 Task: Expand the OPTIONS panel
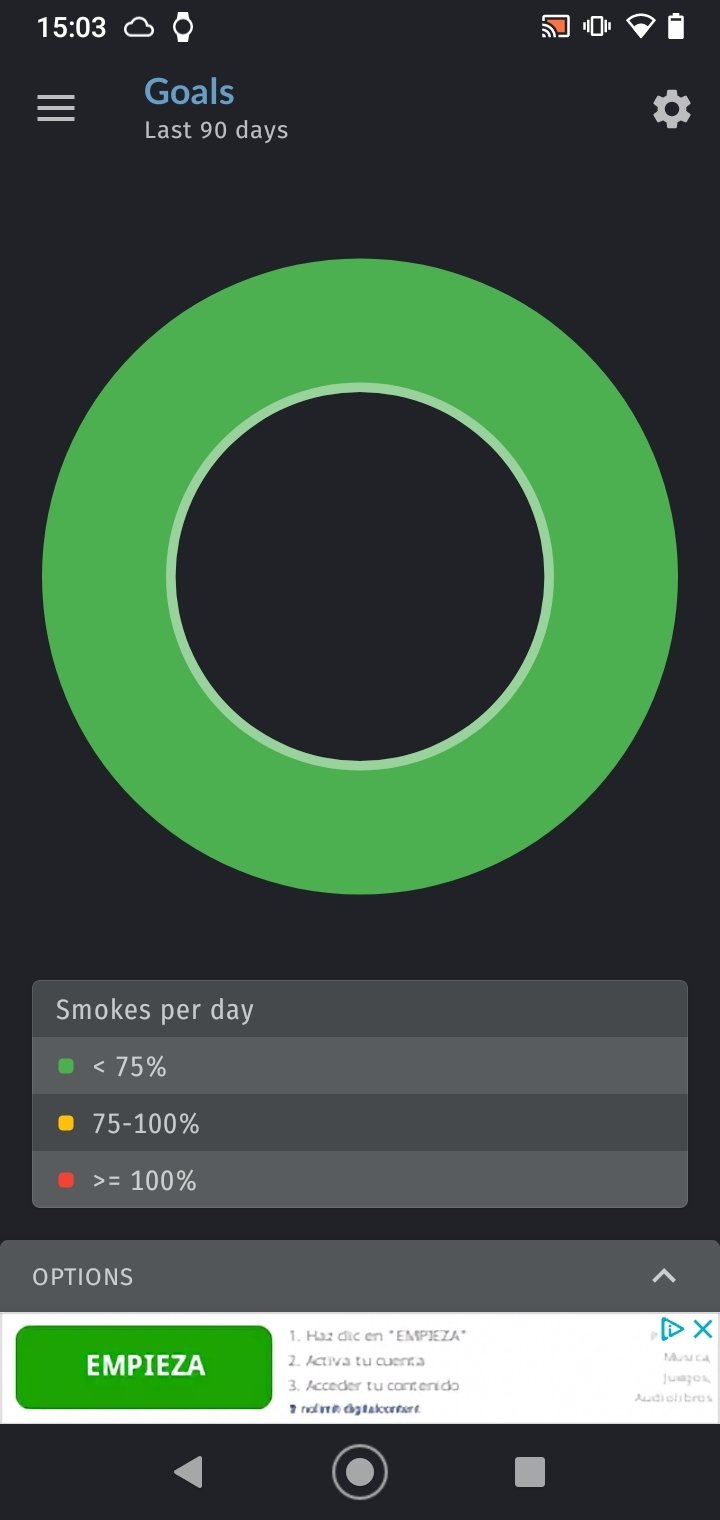click(663, 1276)
